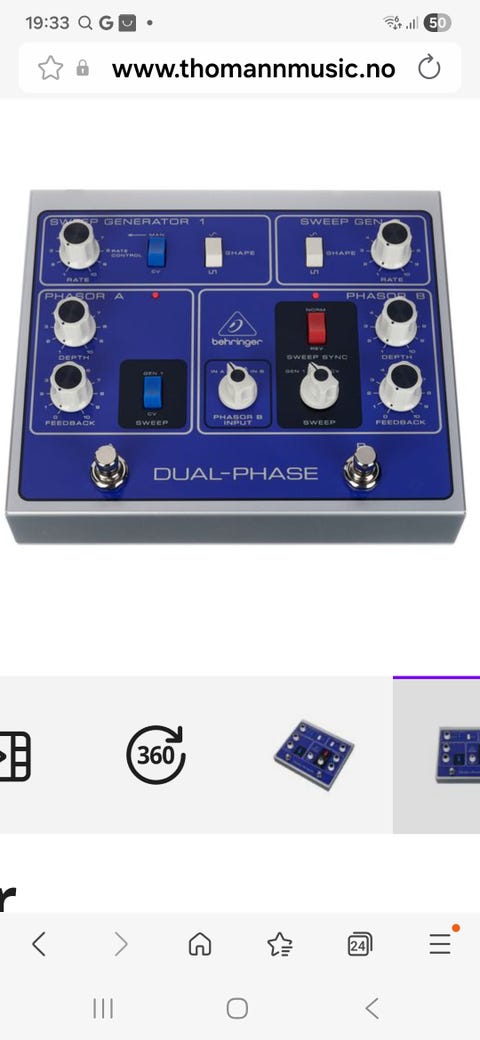480x1040 pixels.
Task: Open the browser home page
Action: pos(200,944)
